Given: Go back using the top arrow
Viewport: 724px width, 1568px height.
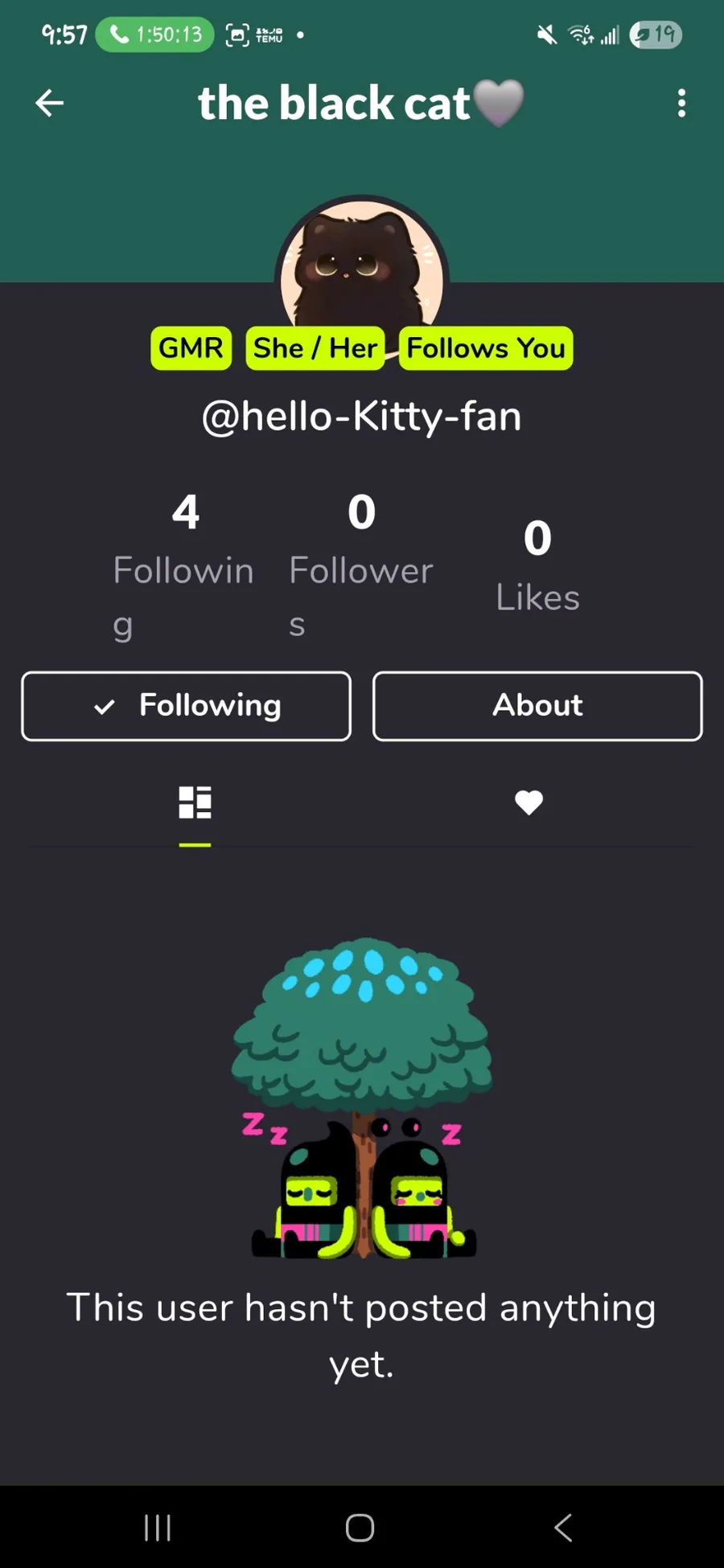Looking at the screenshot, I should pyautogui.click(x=49, y=103).
